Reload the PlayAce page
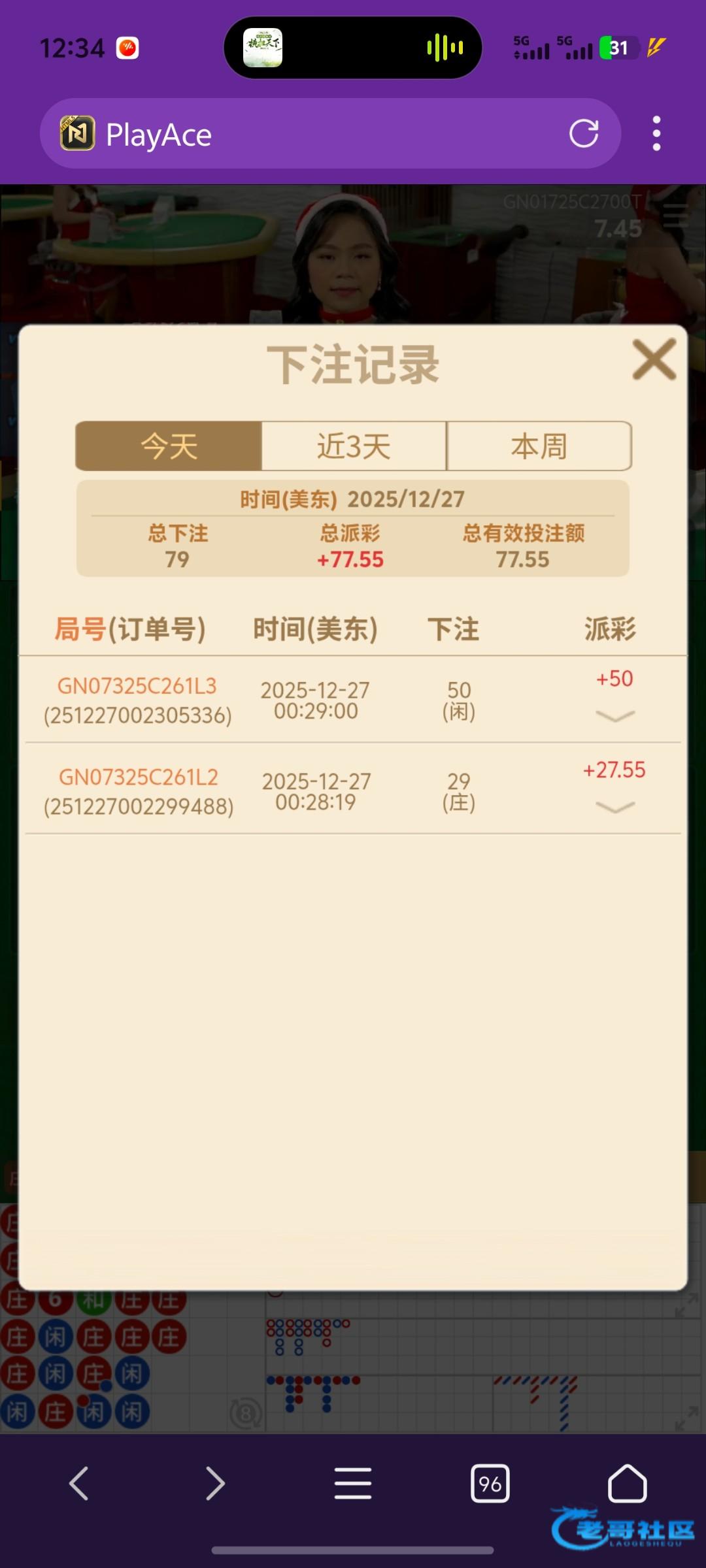The height and width of the screenshot is (1568, 706). click(584, 134)
